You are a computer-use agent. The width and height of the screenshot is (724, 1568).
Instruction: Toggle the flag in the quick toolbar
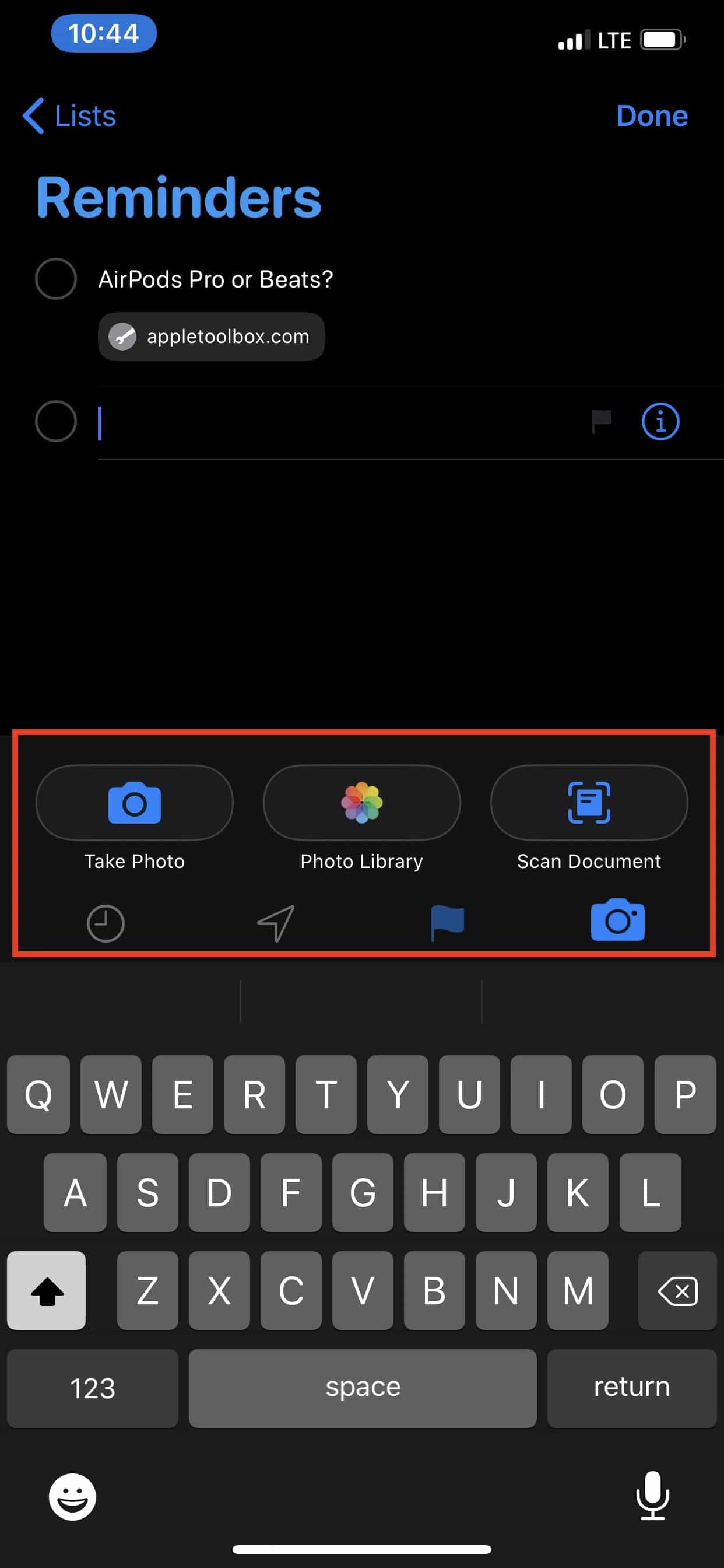(447, 923)
